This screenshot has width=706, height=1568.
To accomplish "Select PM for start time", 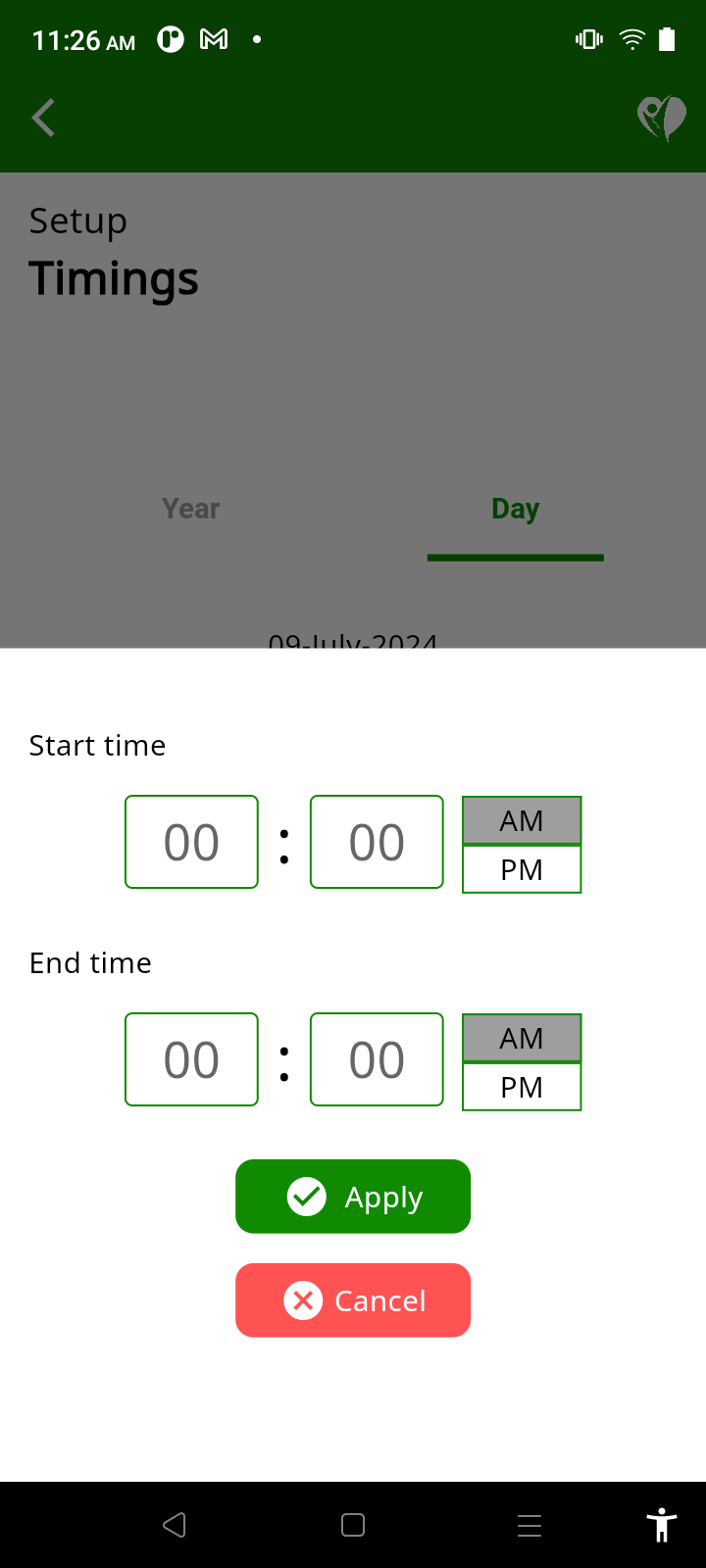I will [522, 869].
